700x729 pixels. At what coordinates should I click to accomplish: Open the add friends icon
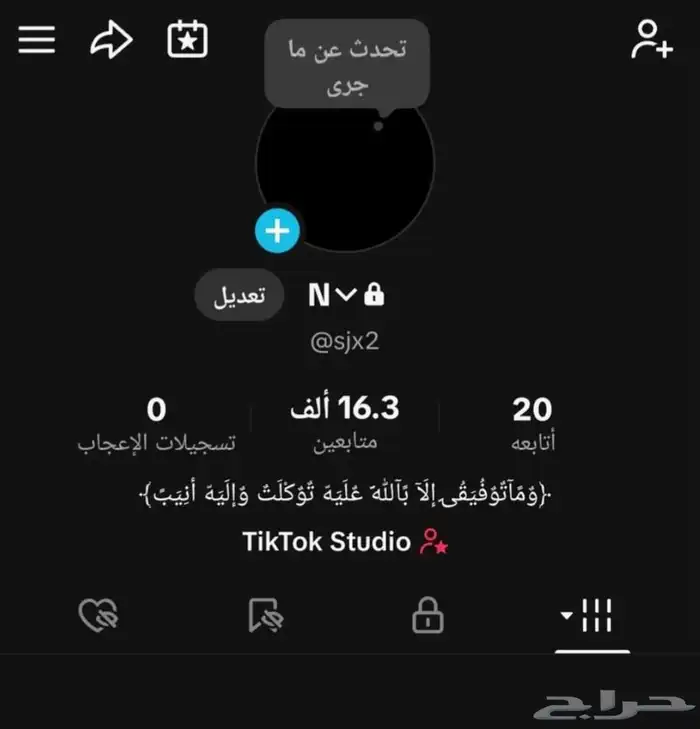coord(651,41)
